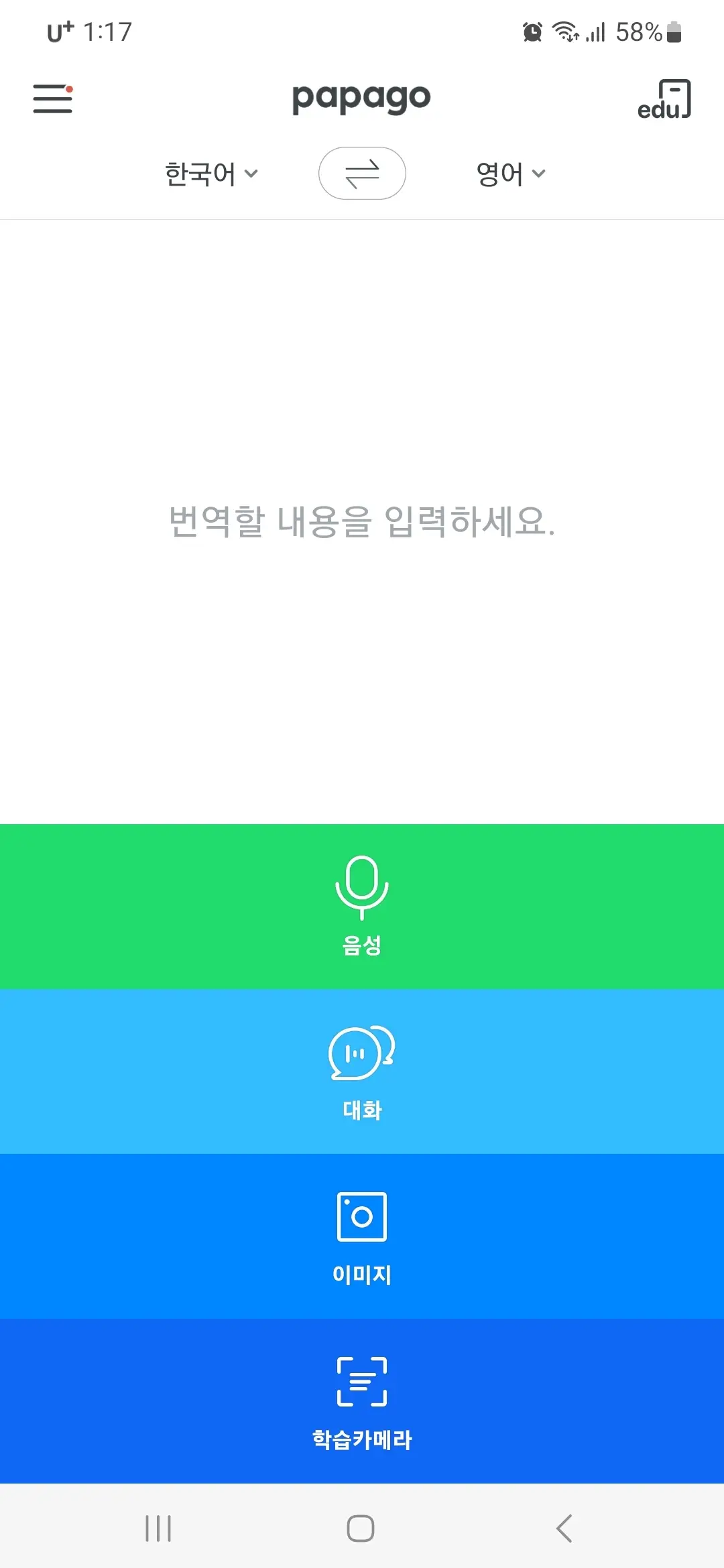Open the hamburger menu with notification dot
Screen dimensions: 724x1568
(52, 99)
